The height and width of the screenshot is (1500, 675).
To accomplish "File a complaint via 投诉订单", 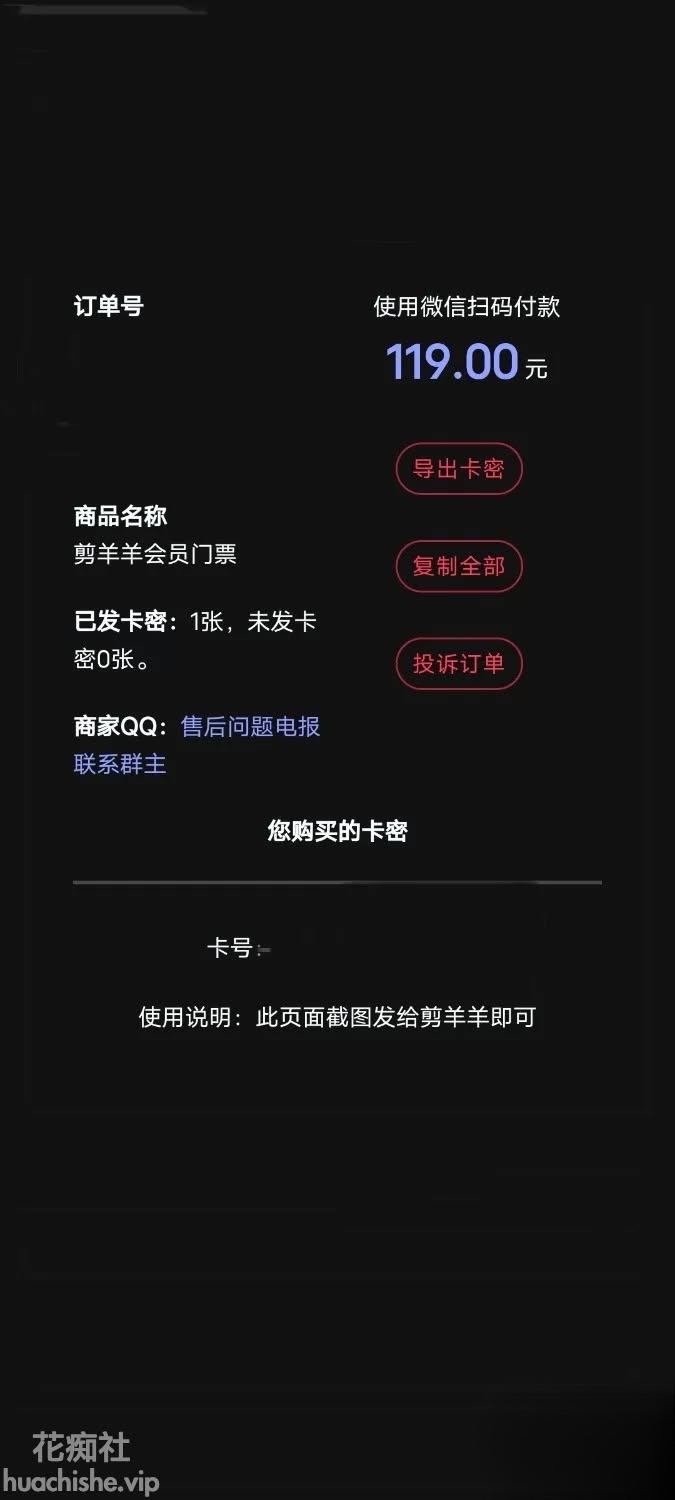I will pos(459,663).
